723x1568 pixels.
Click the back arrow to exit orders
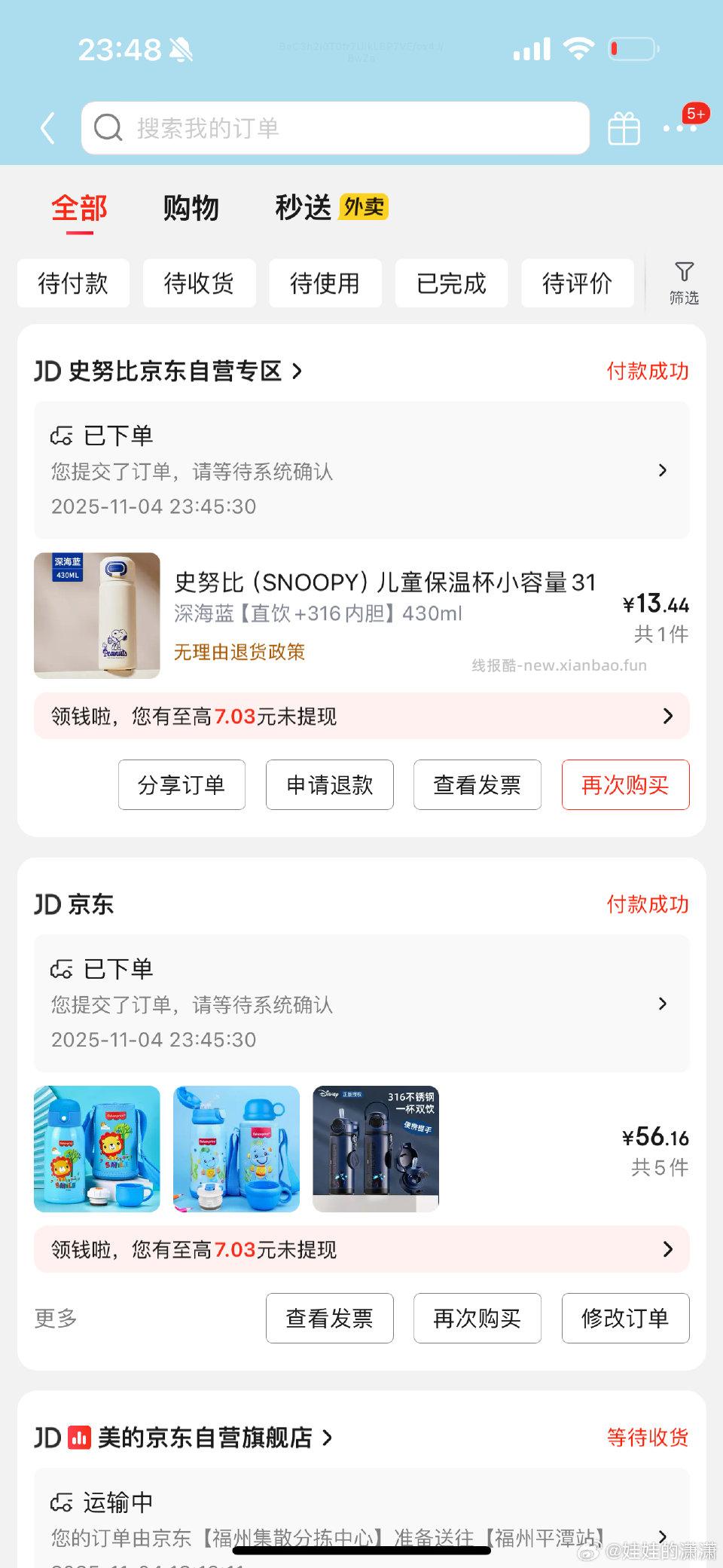point(47,127)
